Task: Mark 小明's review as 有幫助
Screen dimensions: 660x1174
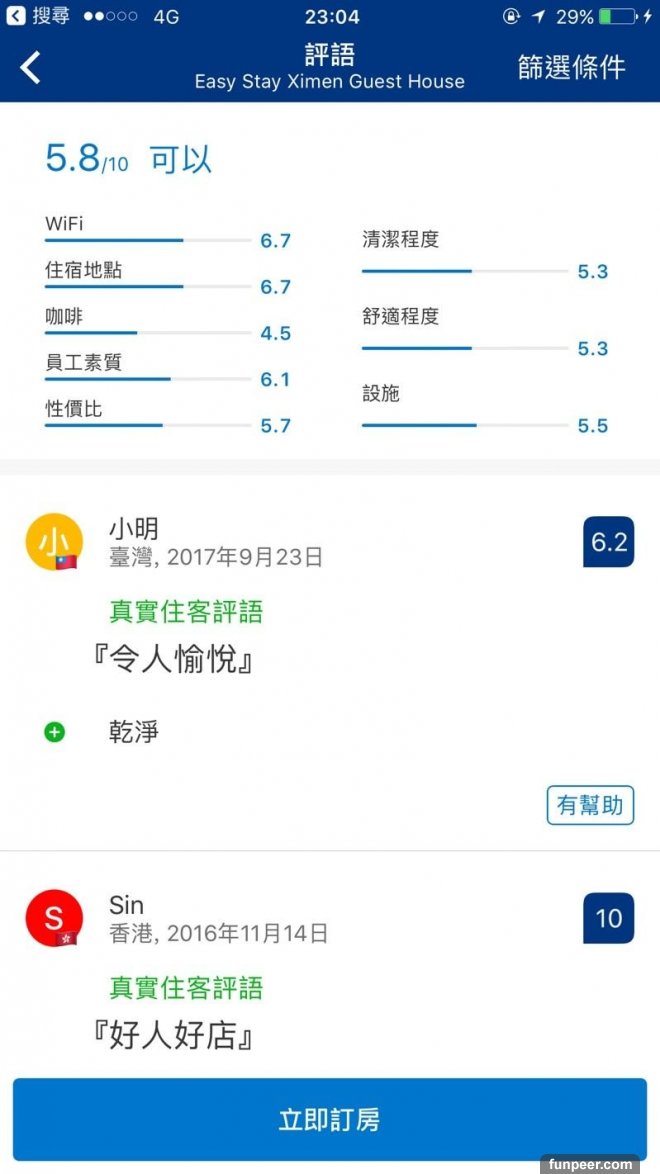Action: pos(590,805)
